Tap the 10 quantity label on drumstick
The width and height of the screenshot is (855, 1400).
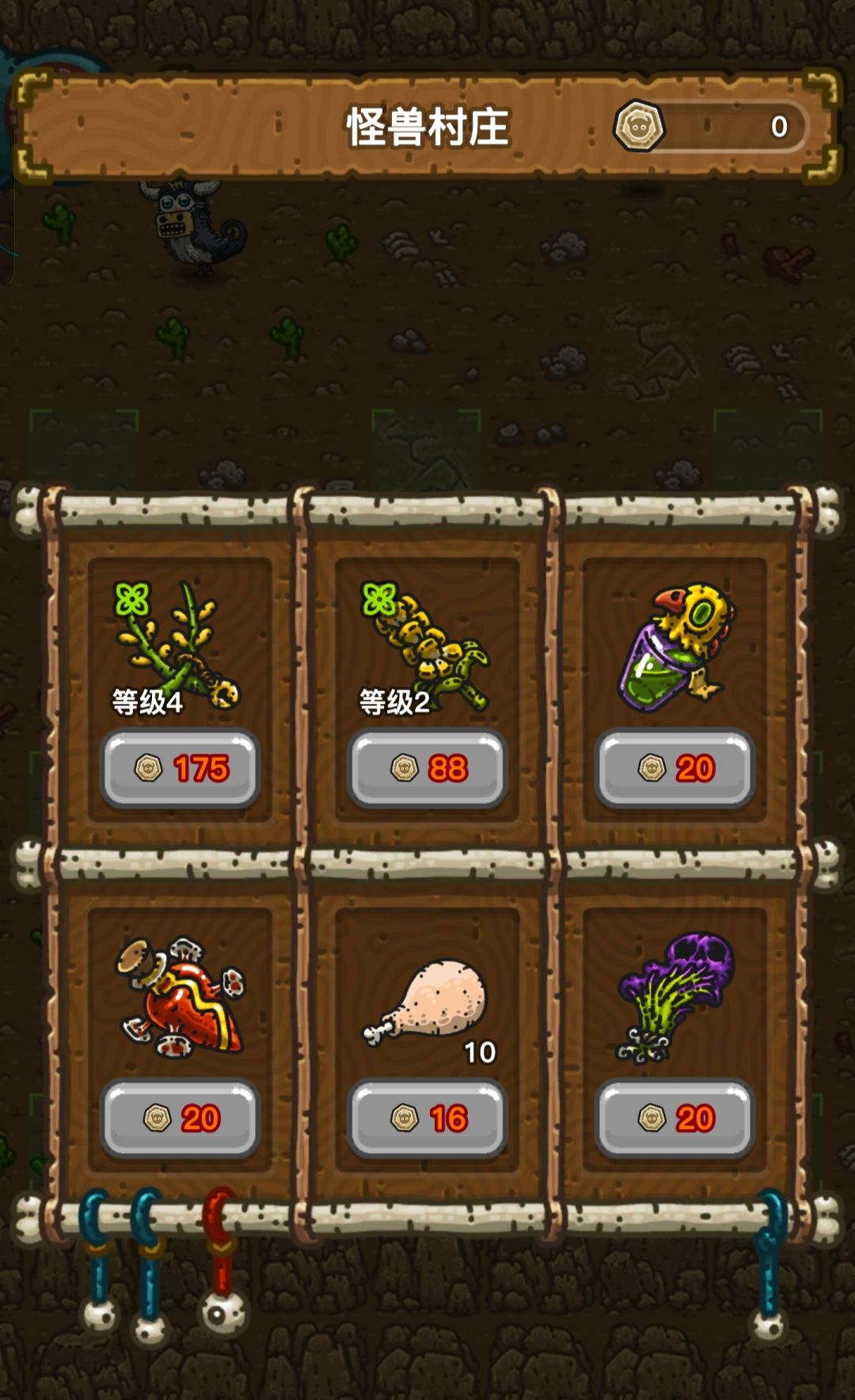point(480,1054)
